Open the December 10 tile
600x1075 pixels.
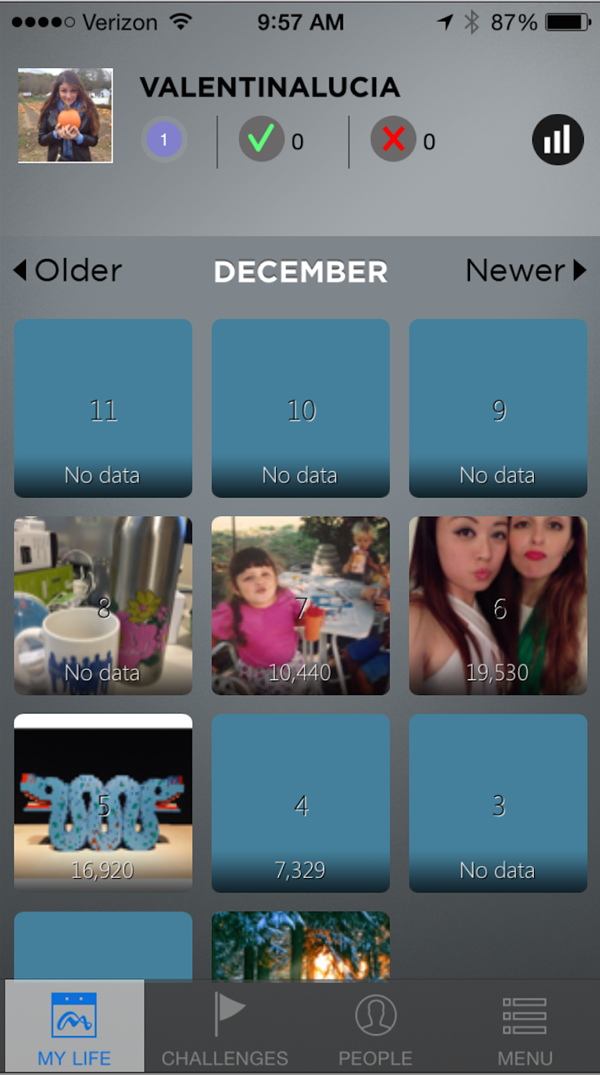[x=300, y=408]
